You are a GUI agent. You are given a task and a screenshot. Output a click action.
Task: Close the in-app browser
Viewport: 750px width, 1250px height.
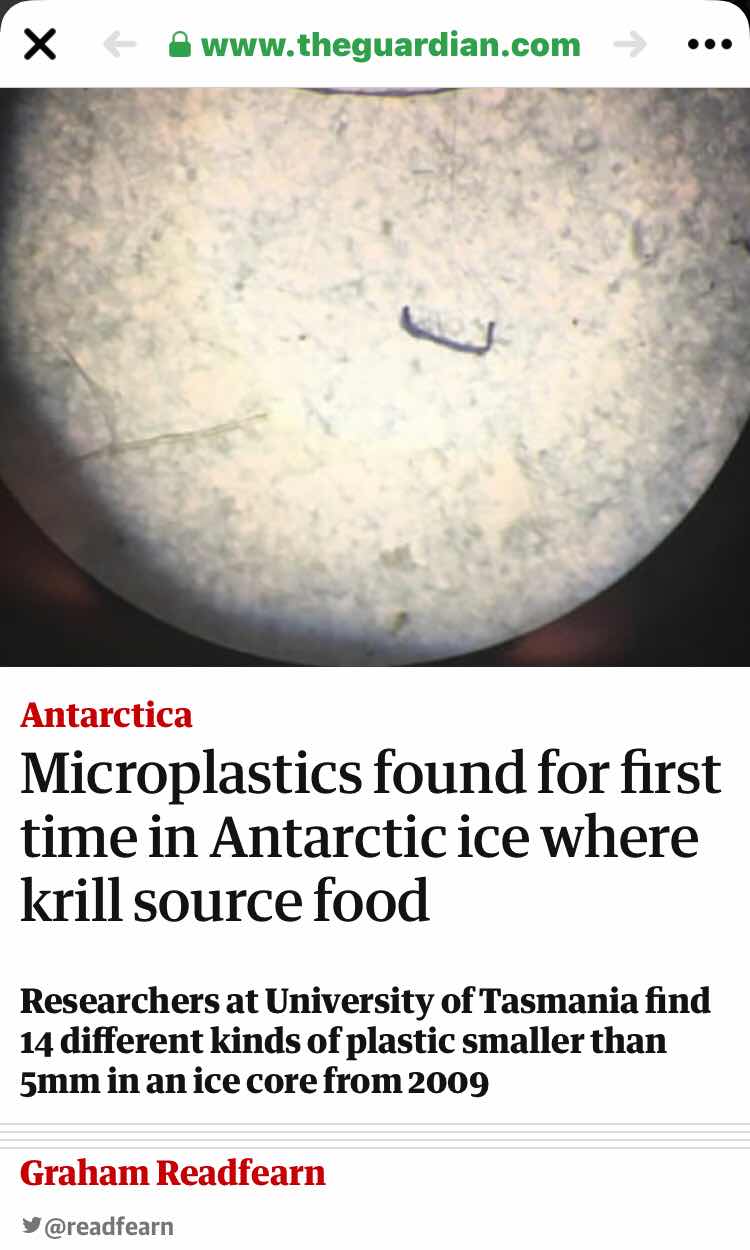click(39, 44)
